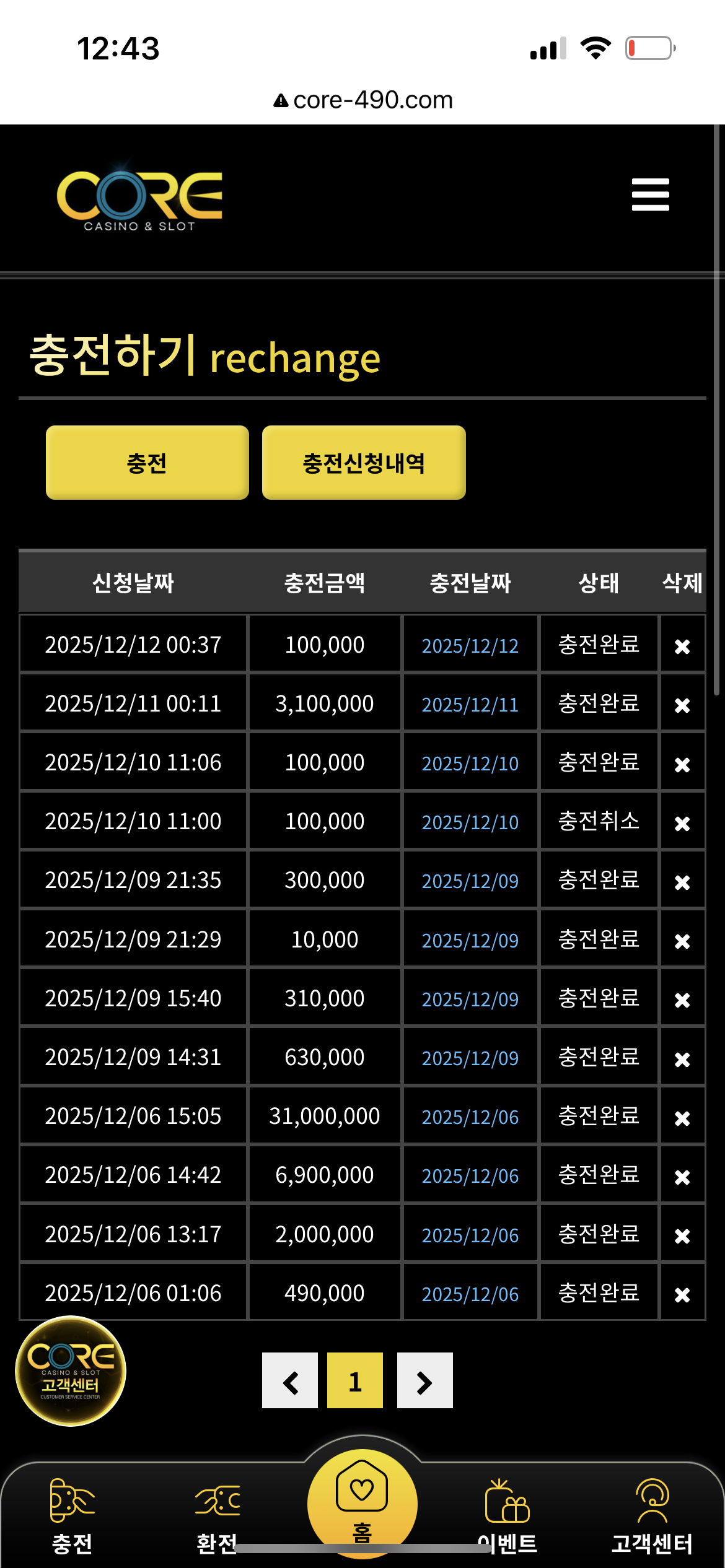Viewport: 725px width, 1568px height.
Task: Select page 1 in pagination
Action: click(x=355, y=1380)
